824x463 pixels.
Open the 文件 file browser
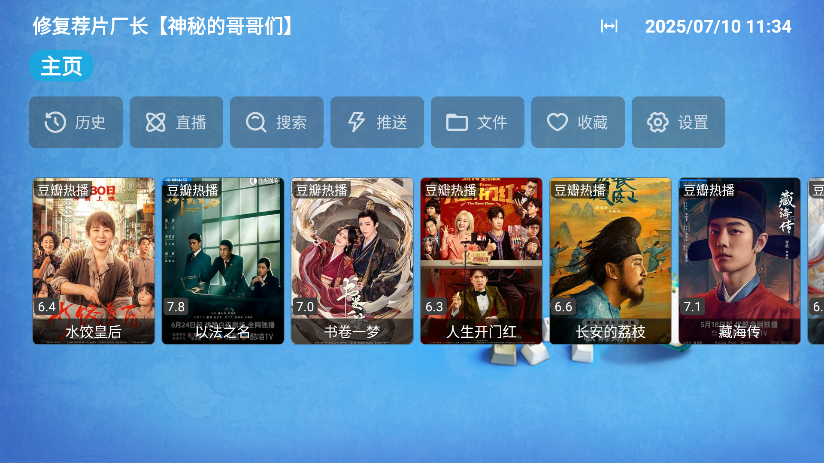477,122
